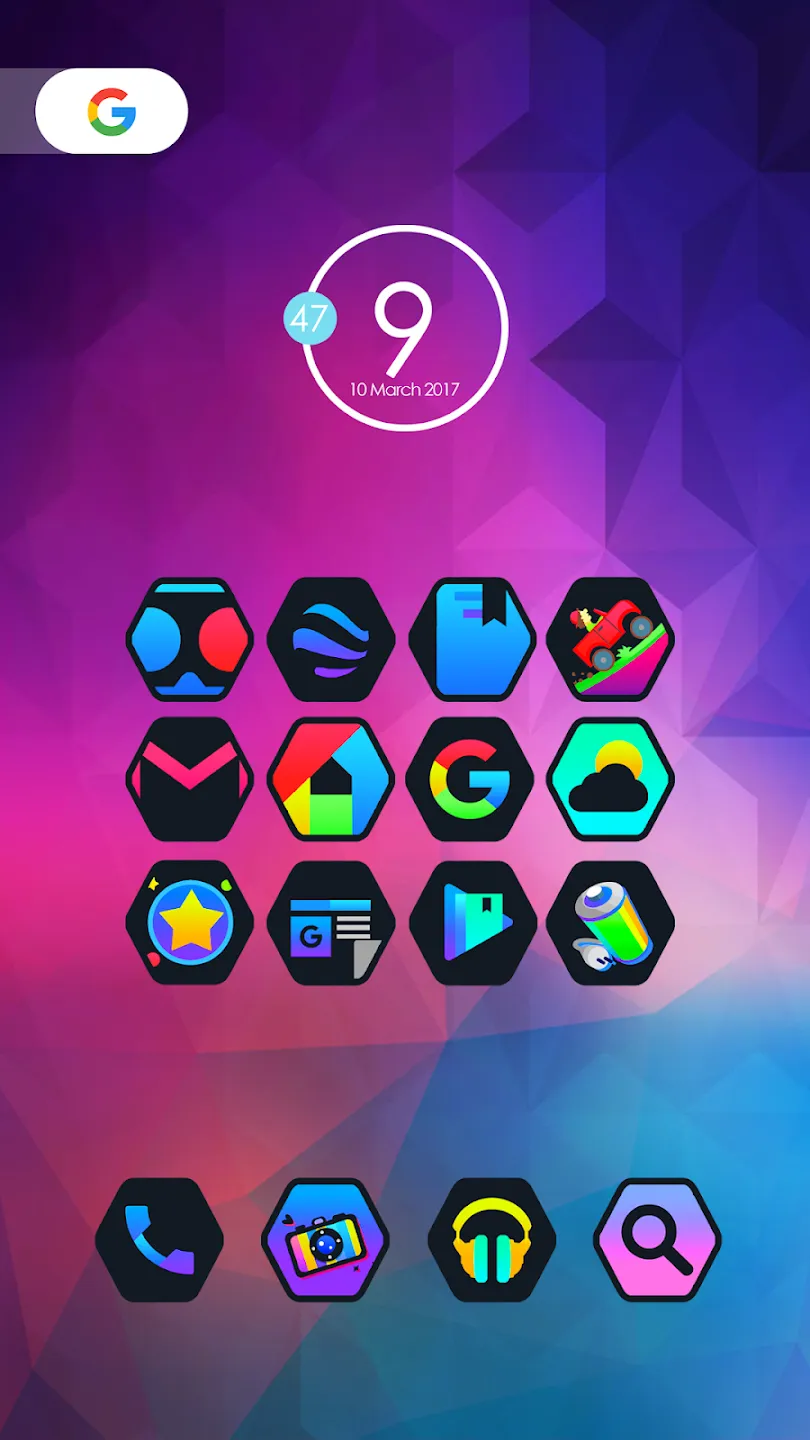Open the weather app with cloud and sun
The image size is (810, 1440).
[x=611, y=779]
